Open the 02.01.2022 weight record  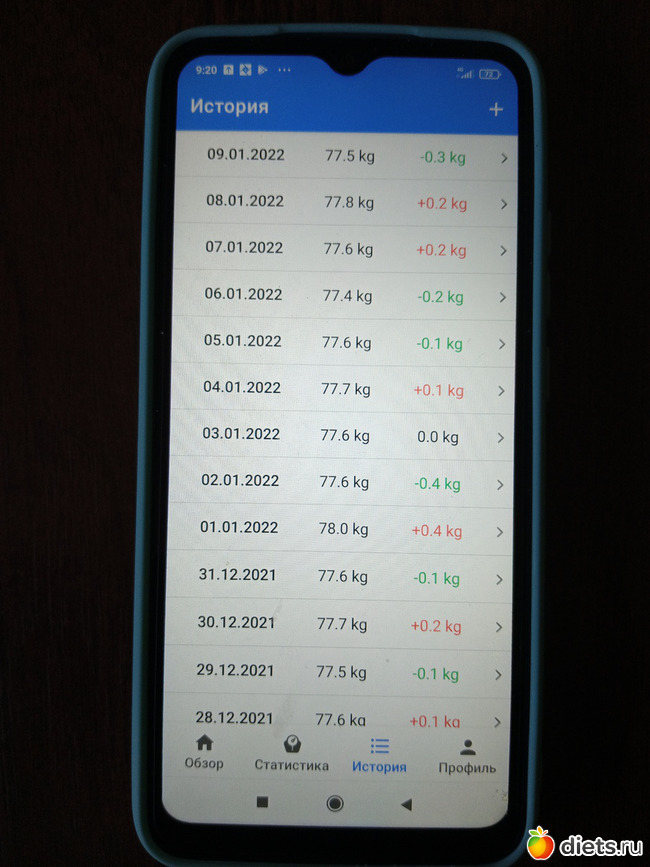coord(342,482)
